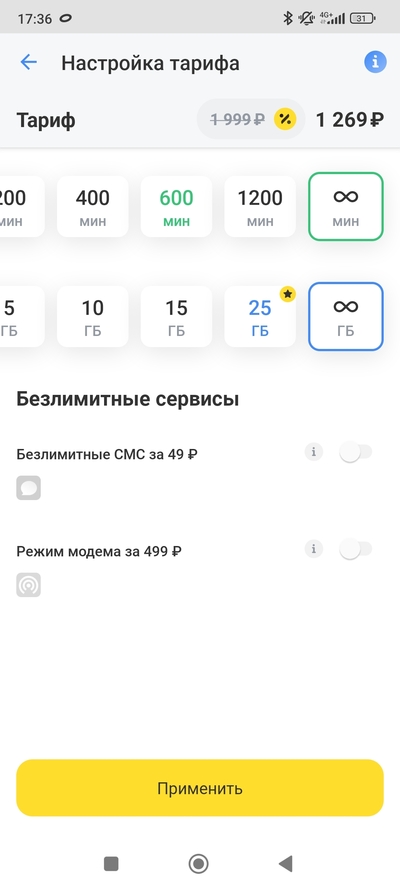Show info about modem mode
The width and height of the screenshot is (400, 889).
tap(313, 549)
